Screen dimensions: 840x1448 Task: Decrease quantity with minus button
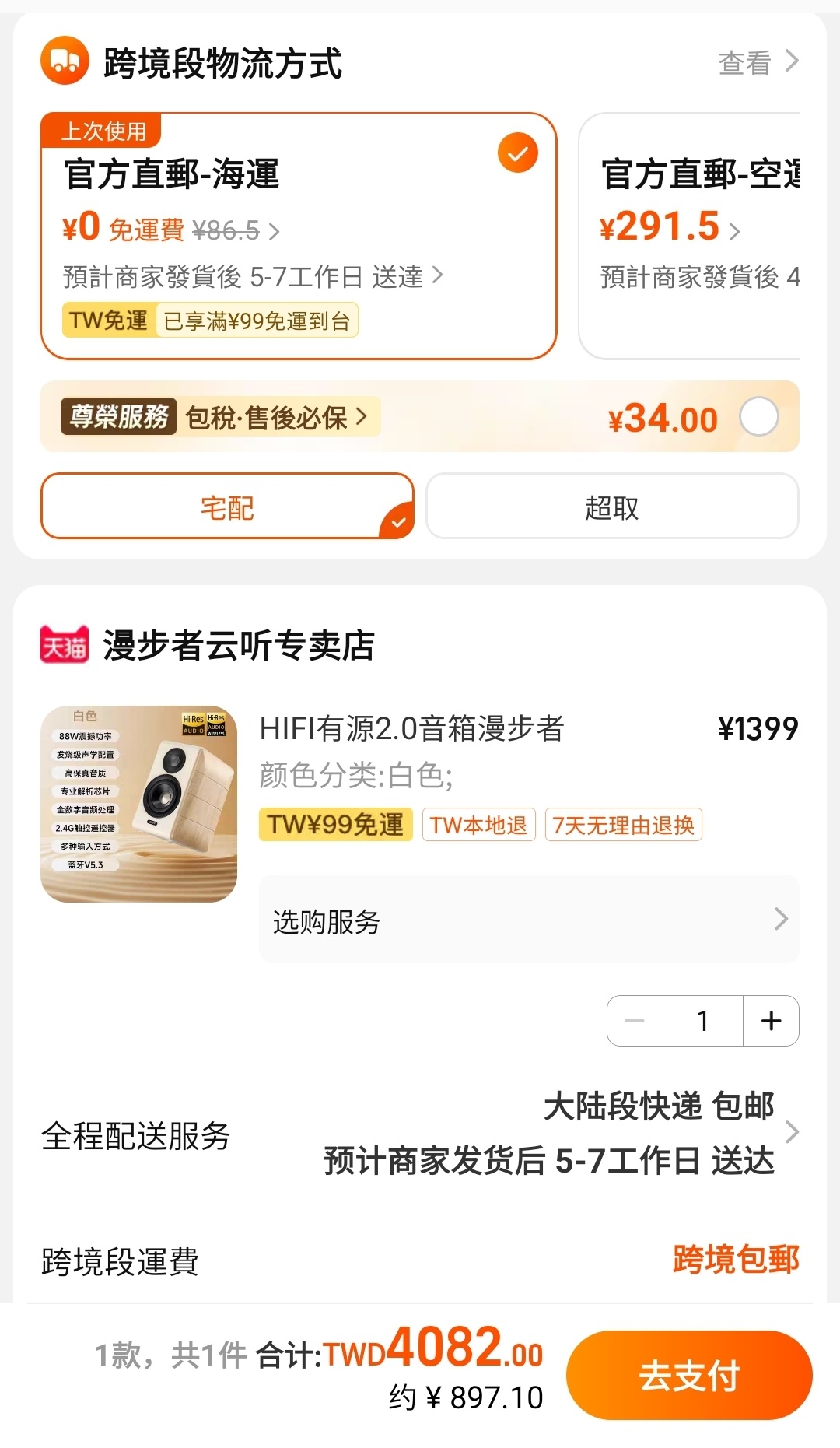635,1021
